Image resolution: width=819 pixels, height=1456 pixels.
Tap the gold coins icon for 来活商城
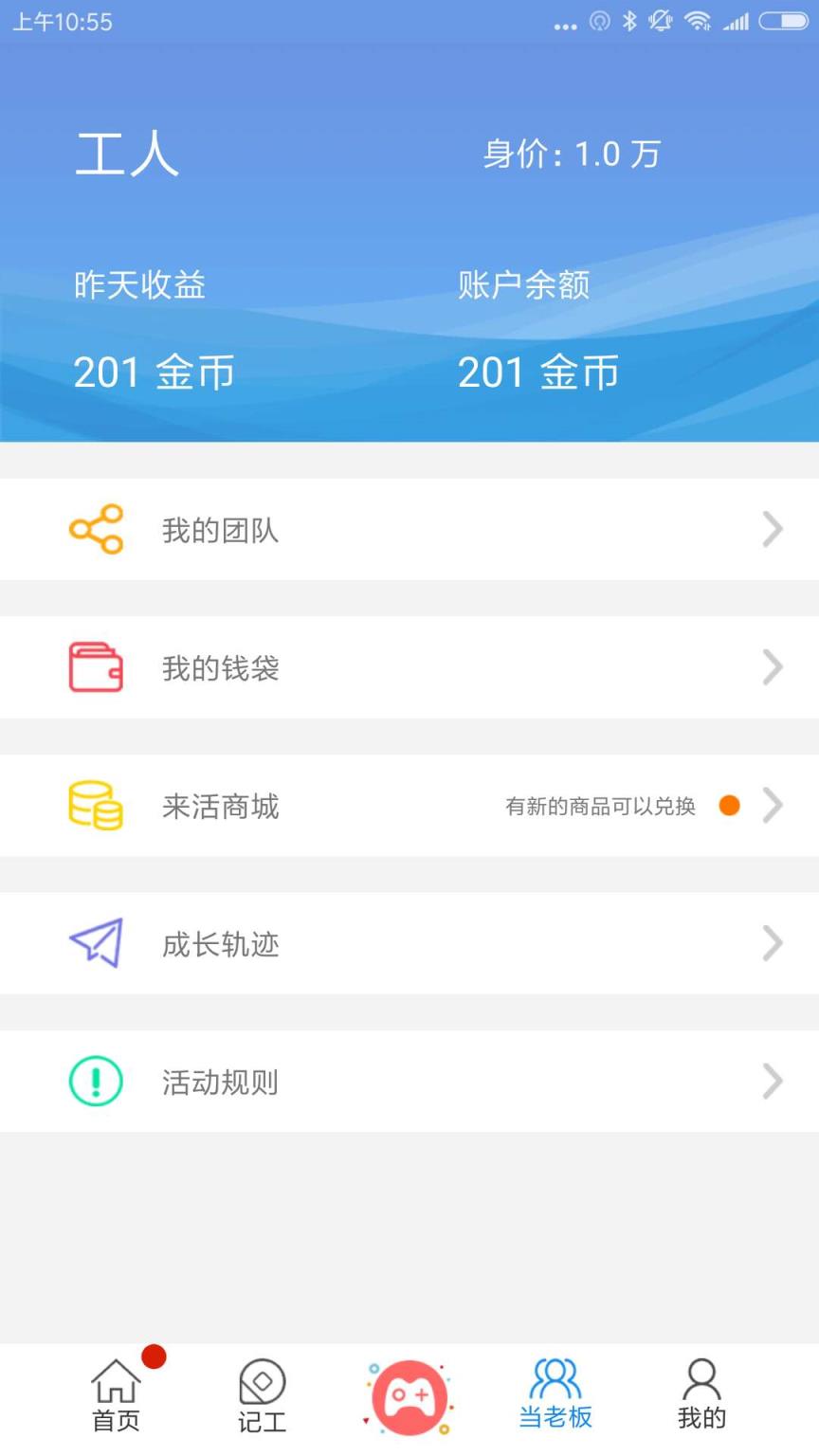(93, 806)
